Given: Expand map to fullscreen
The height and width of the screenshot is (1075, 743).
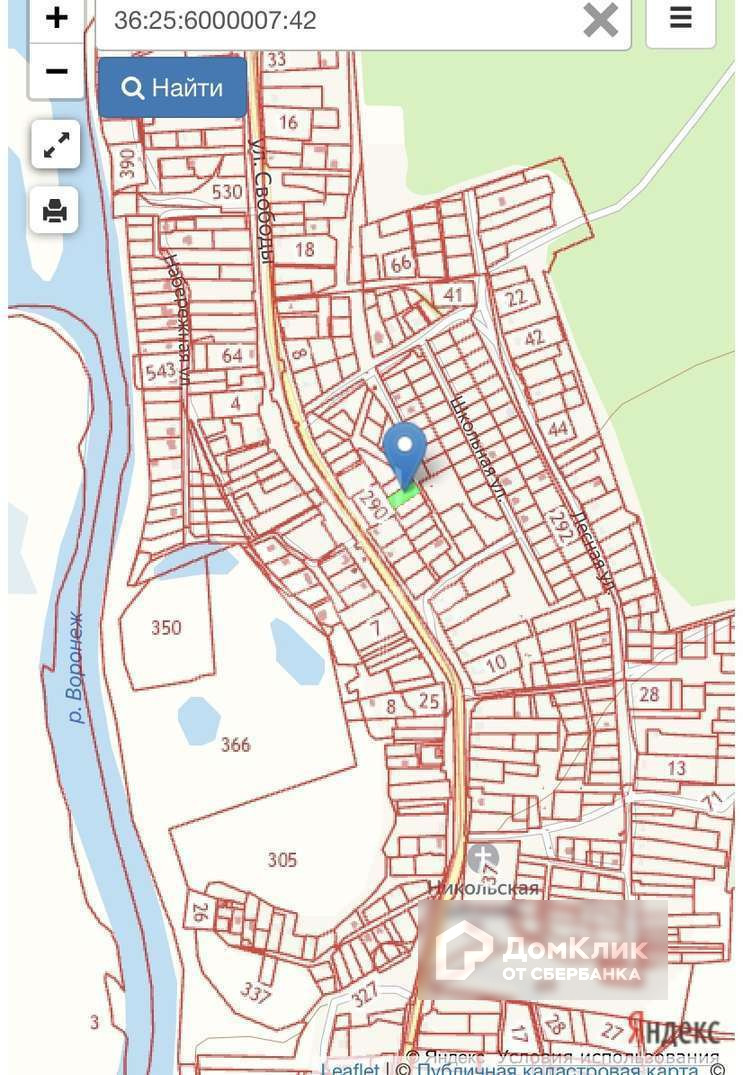Looking at the screenshot, I should (x=55, y=144).
